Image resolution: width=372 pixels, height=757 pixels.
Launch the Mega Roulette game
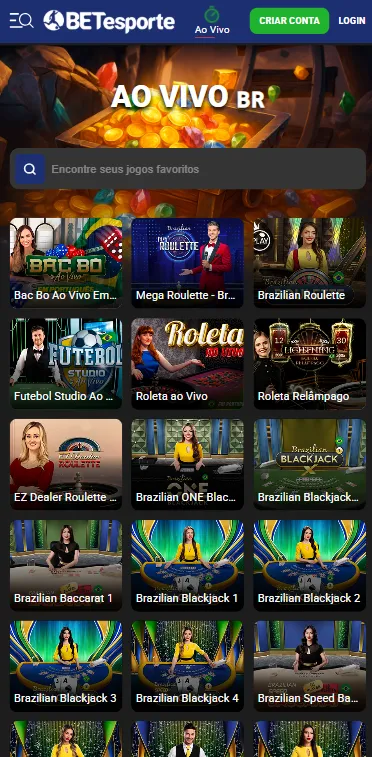pyautogui.click(x=187, y=263)
